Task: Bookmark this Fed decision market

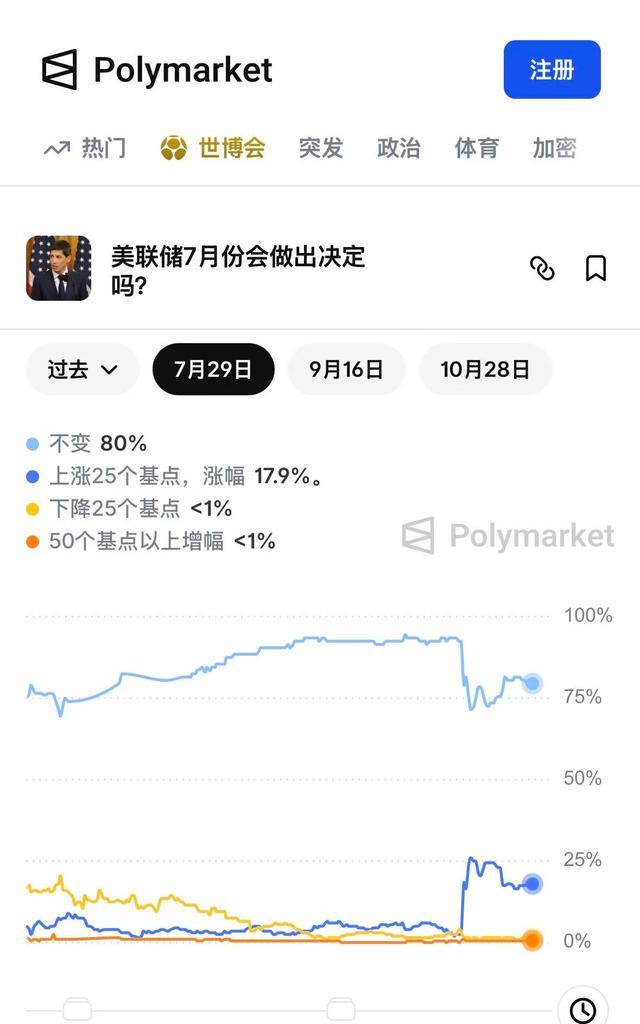Action: [596, 268]
